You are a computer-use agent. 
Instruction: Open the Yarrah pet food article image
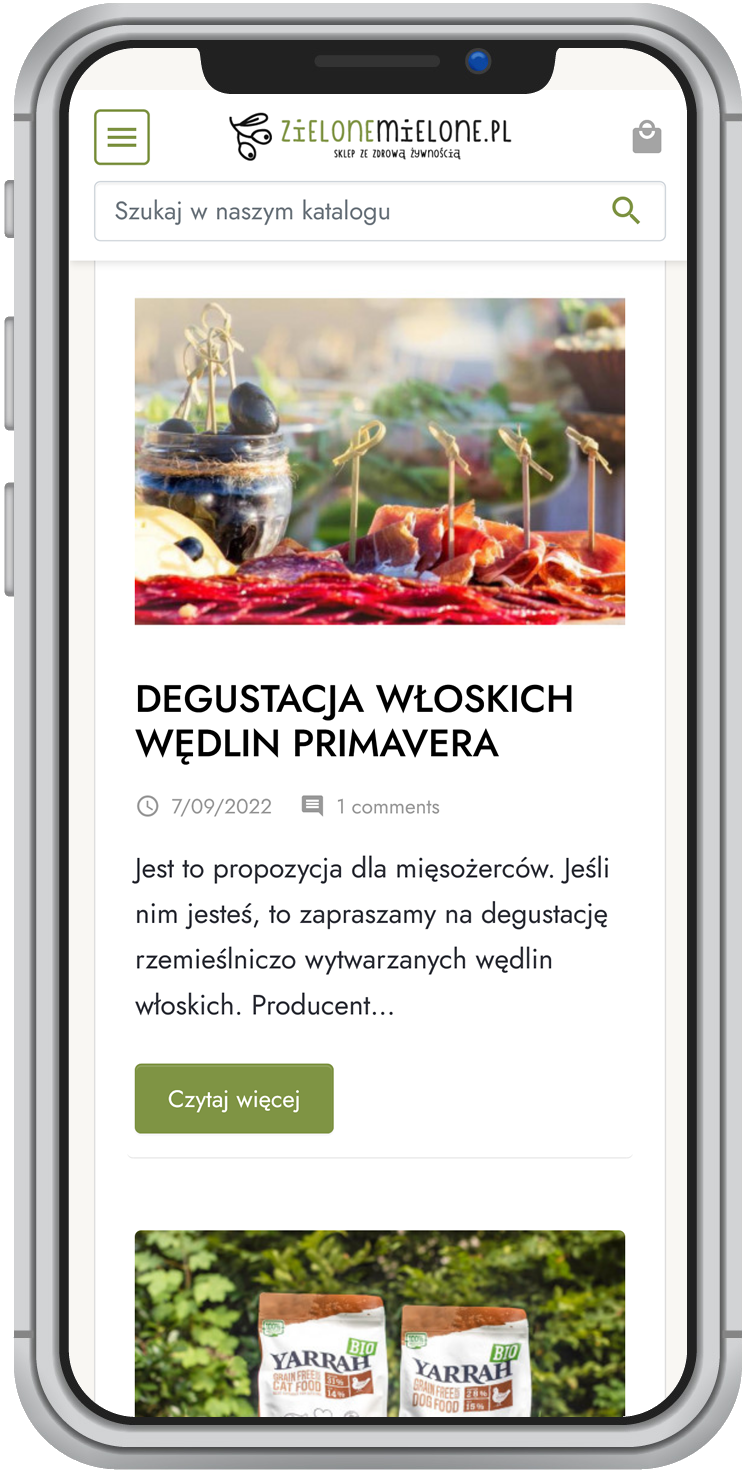click(380, 1322)
